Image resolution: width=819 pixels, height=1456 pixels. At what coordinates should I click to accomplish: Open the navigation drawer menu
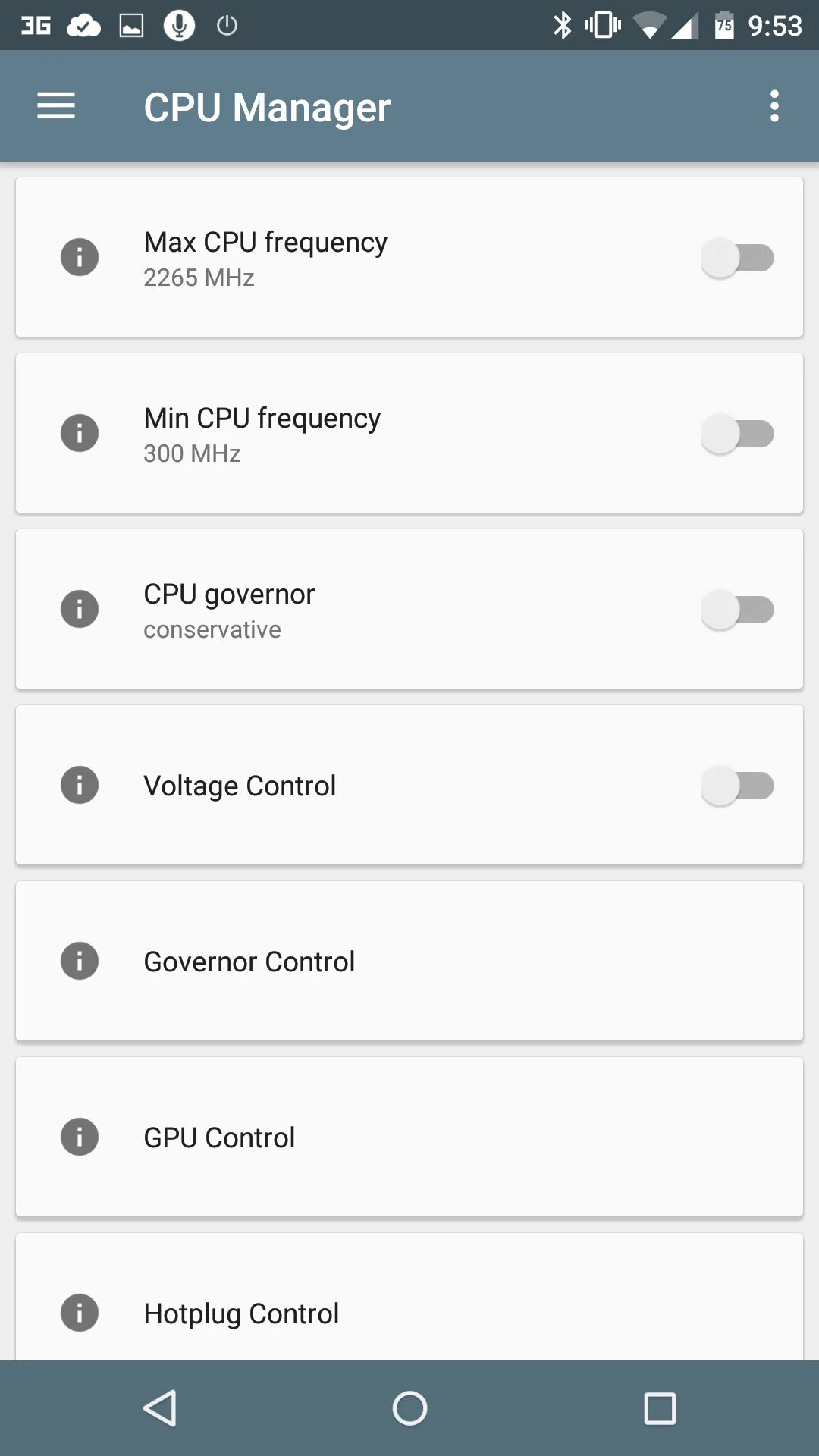56,106
